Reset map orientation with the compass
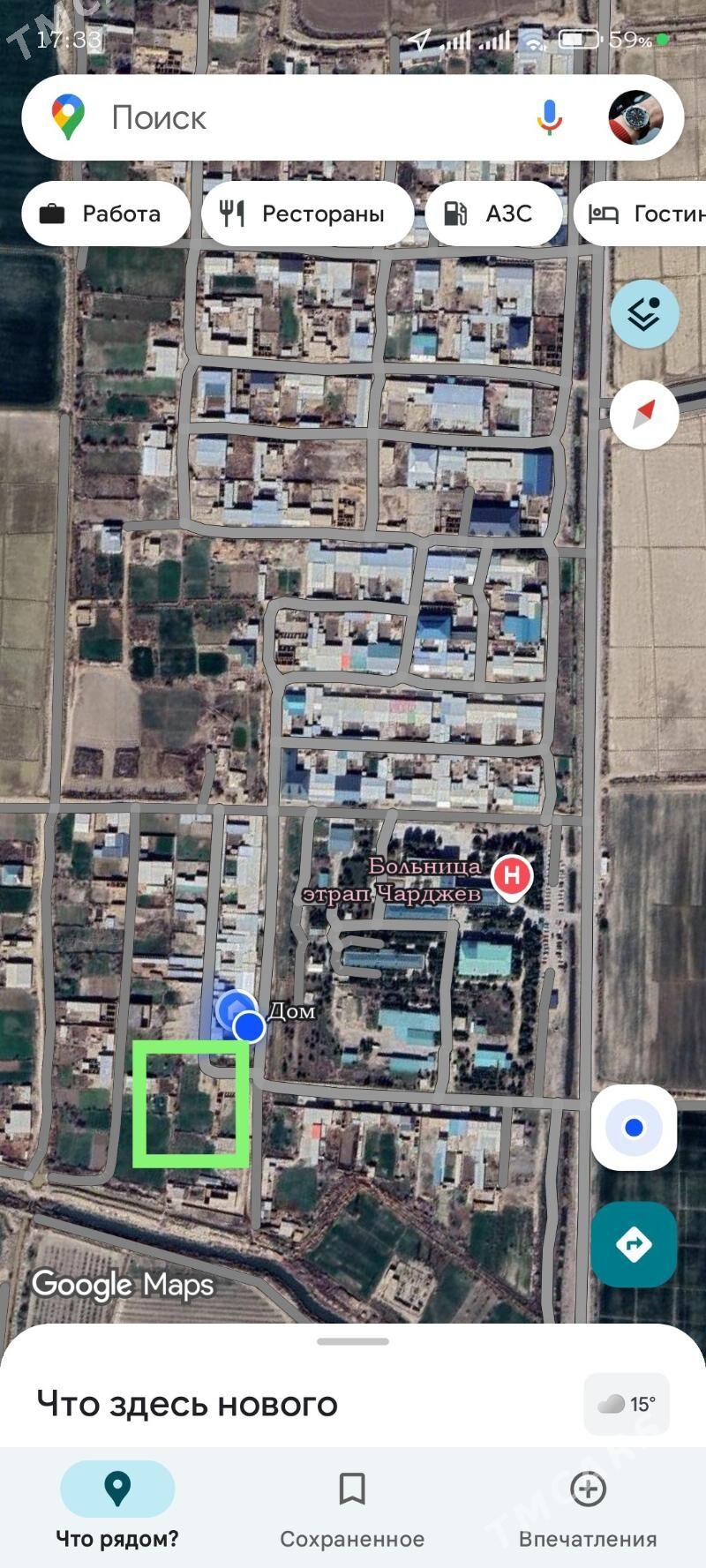This screenshot has width=706, height=1568. (644, 414)
